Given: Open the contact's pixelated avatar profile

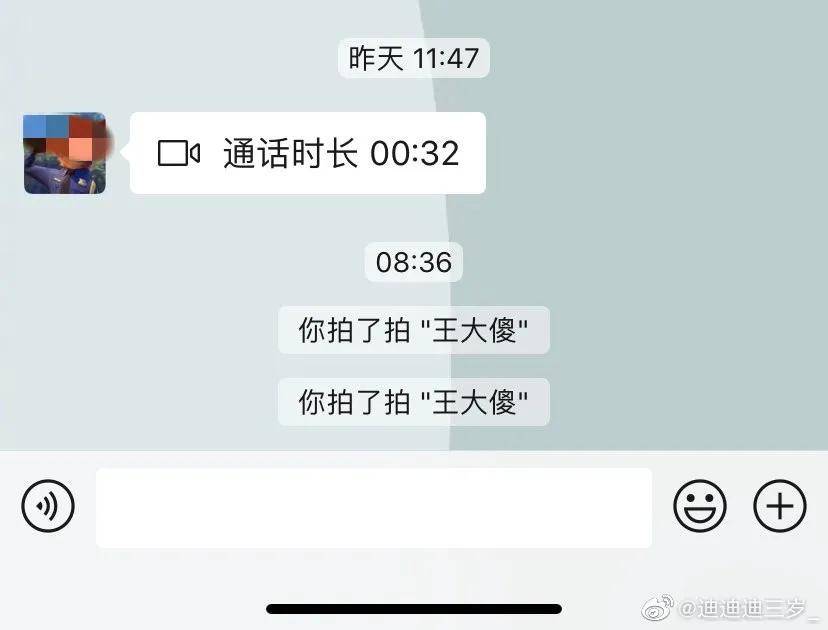Looking at the screenshot, I should [x=65, y=153].
